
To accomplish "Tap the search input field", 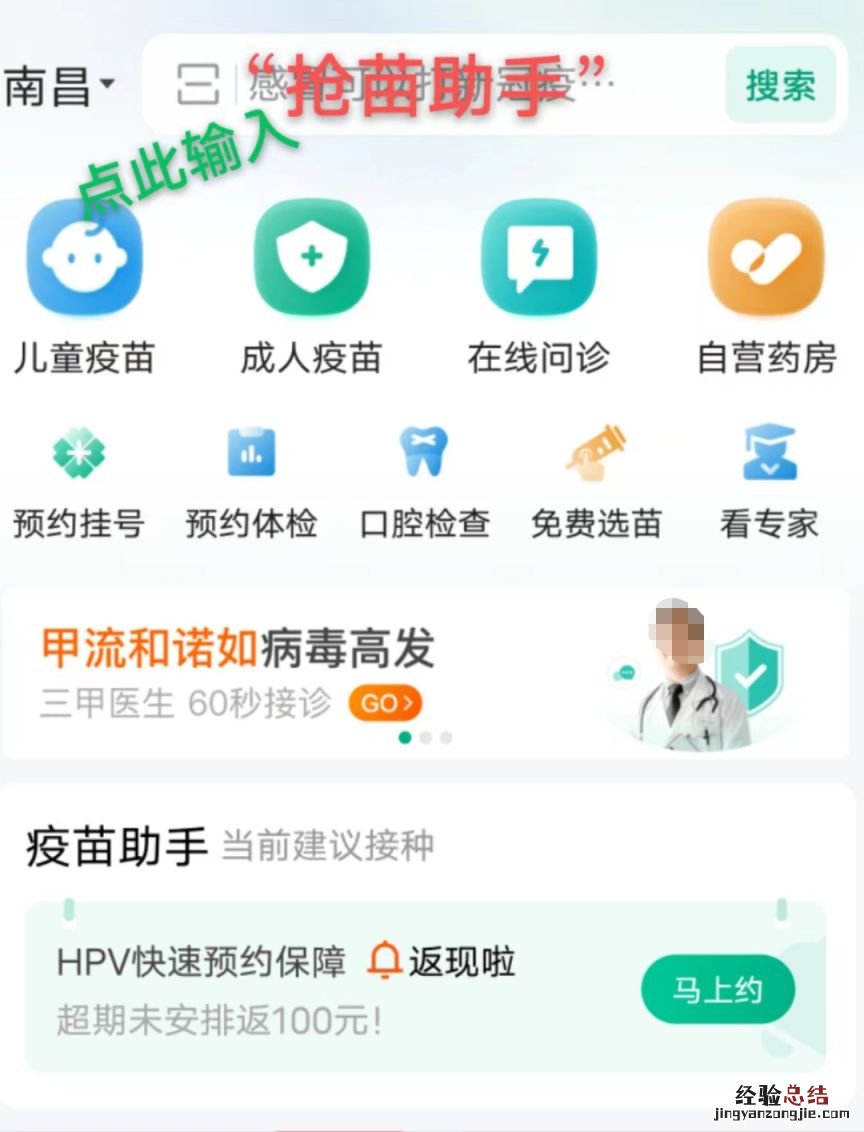I will (470, 86).
